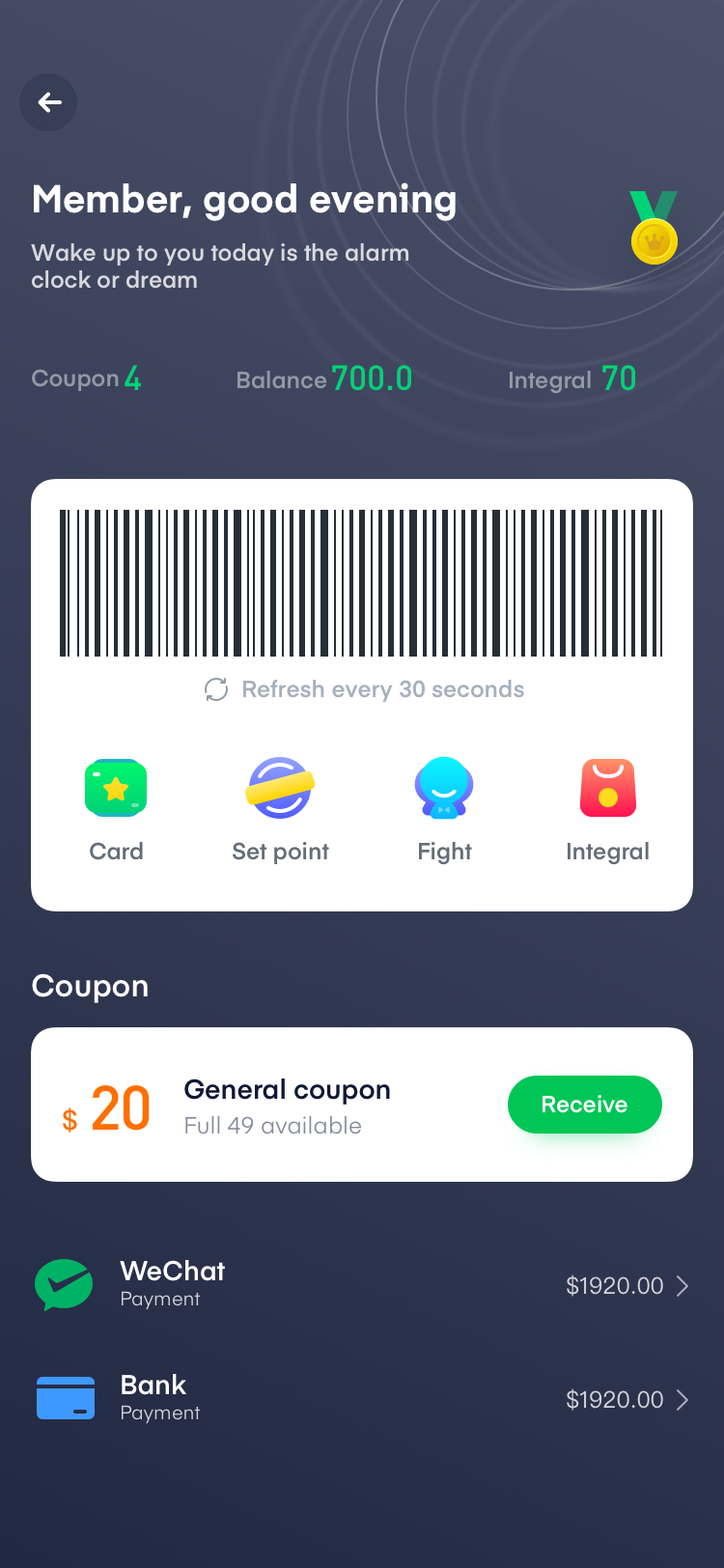The image size is (724, 1568).
Task: Select Bank Payment row
Action: point(362,1399)
